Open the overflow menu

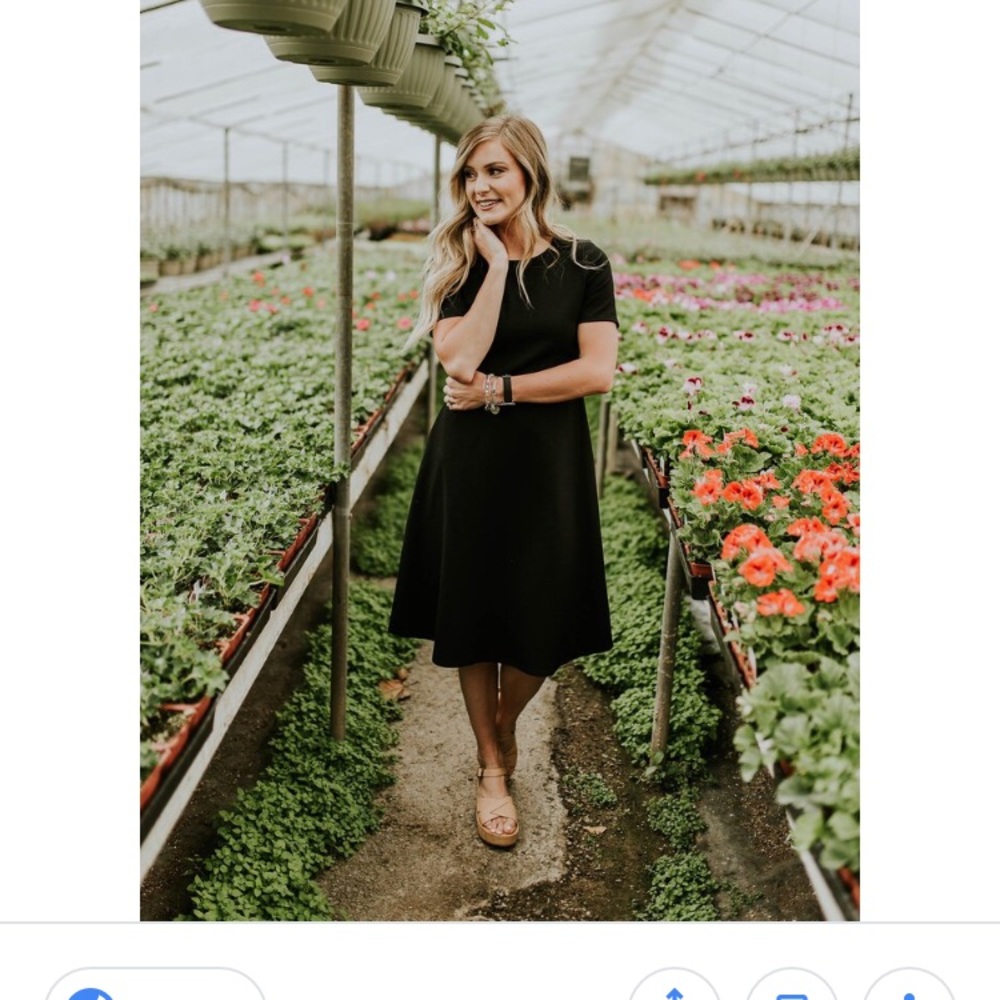pos(908,991)
